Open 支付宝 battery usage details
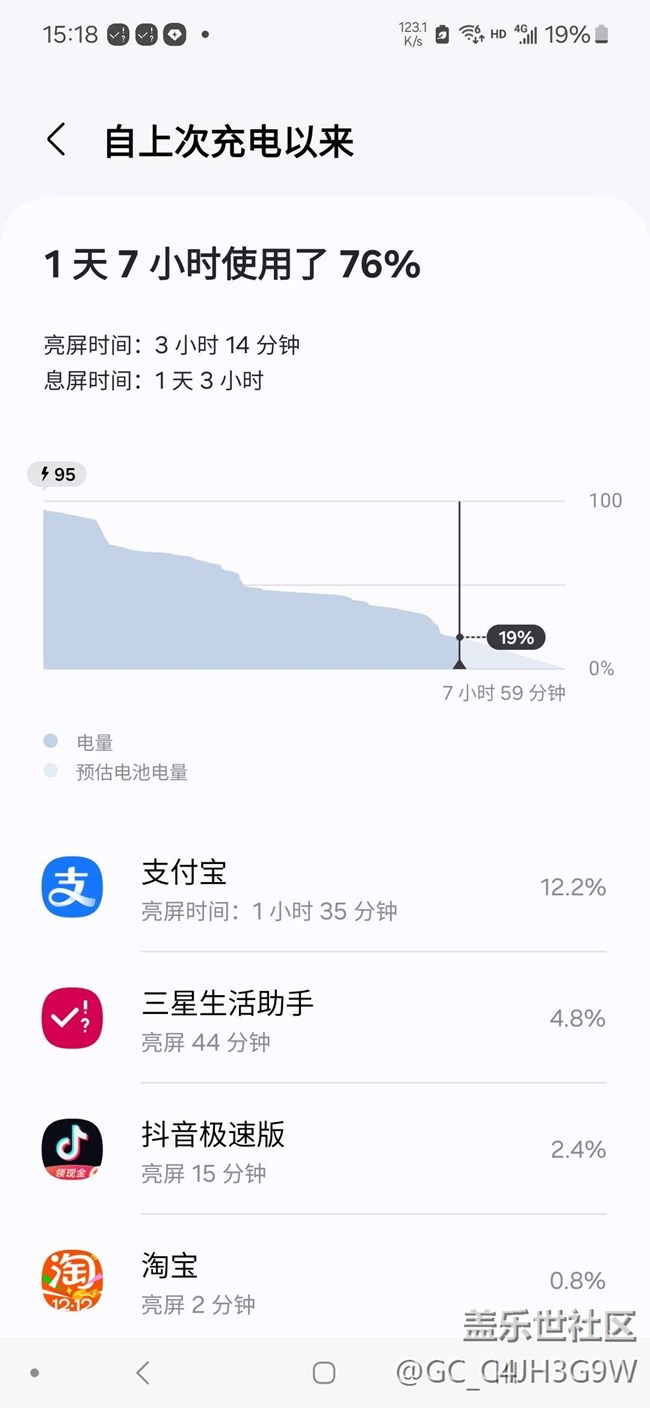The width and height of the screenshot is (650, 1408). (323, 888)
